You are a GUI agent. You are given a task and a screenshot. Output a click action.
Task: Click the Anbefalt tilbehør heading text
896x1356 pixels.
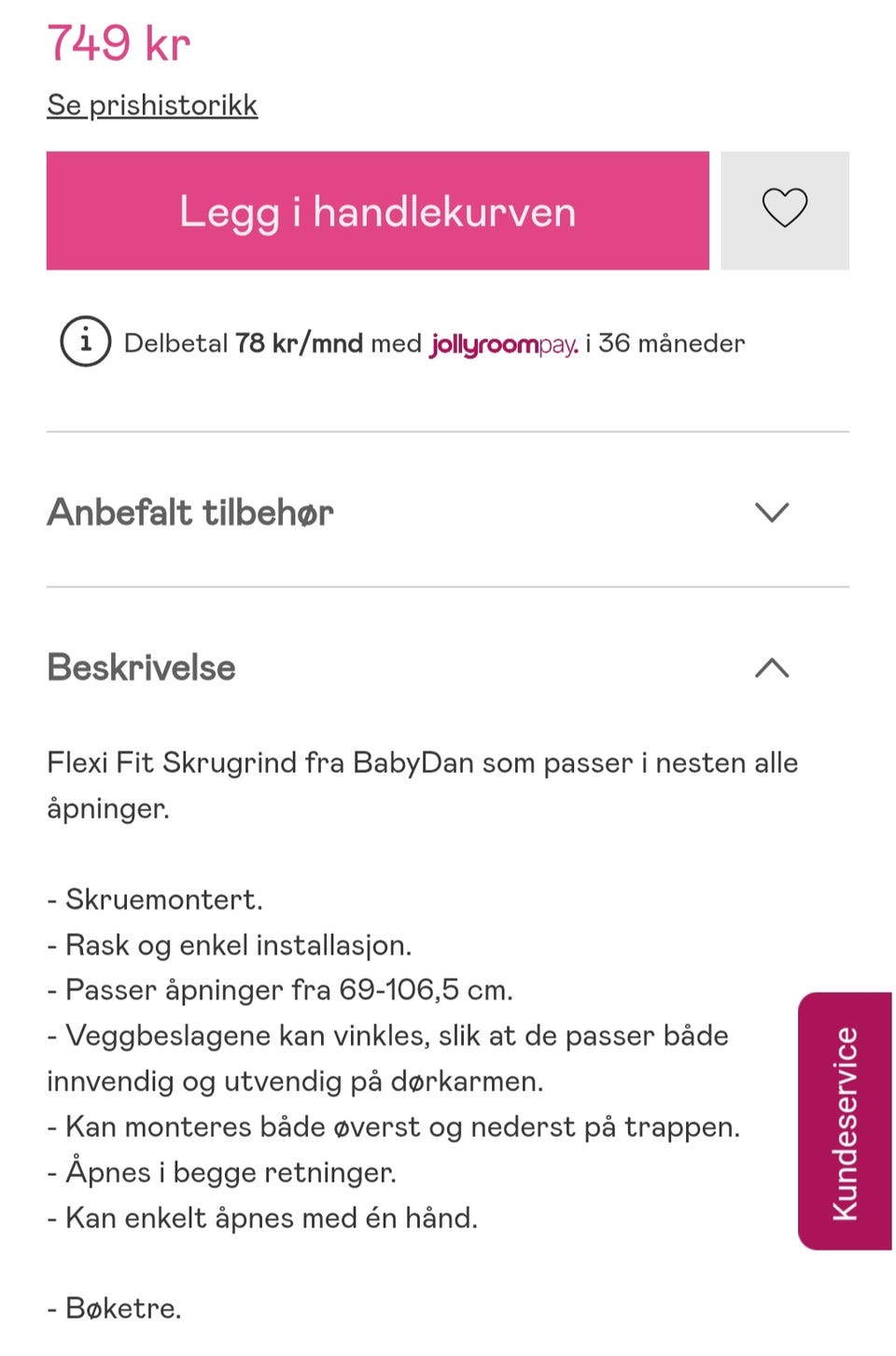189,511
